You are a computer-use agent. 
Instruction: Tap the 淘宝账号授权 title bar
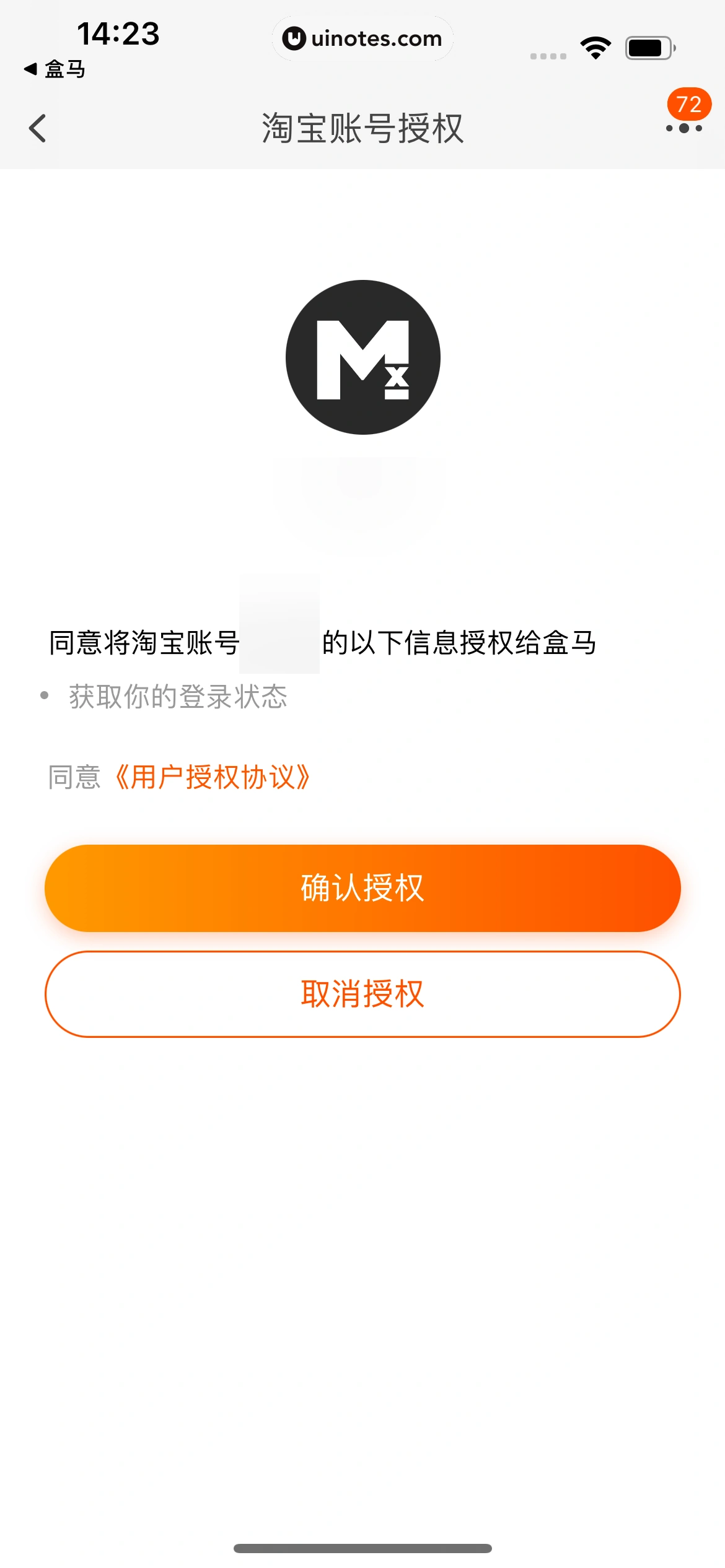coord(362,128)
